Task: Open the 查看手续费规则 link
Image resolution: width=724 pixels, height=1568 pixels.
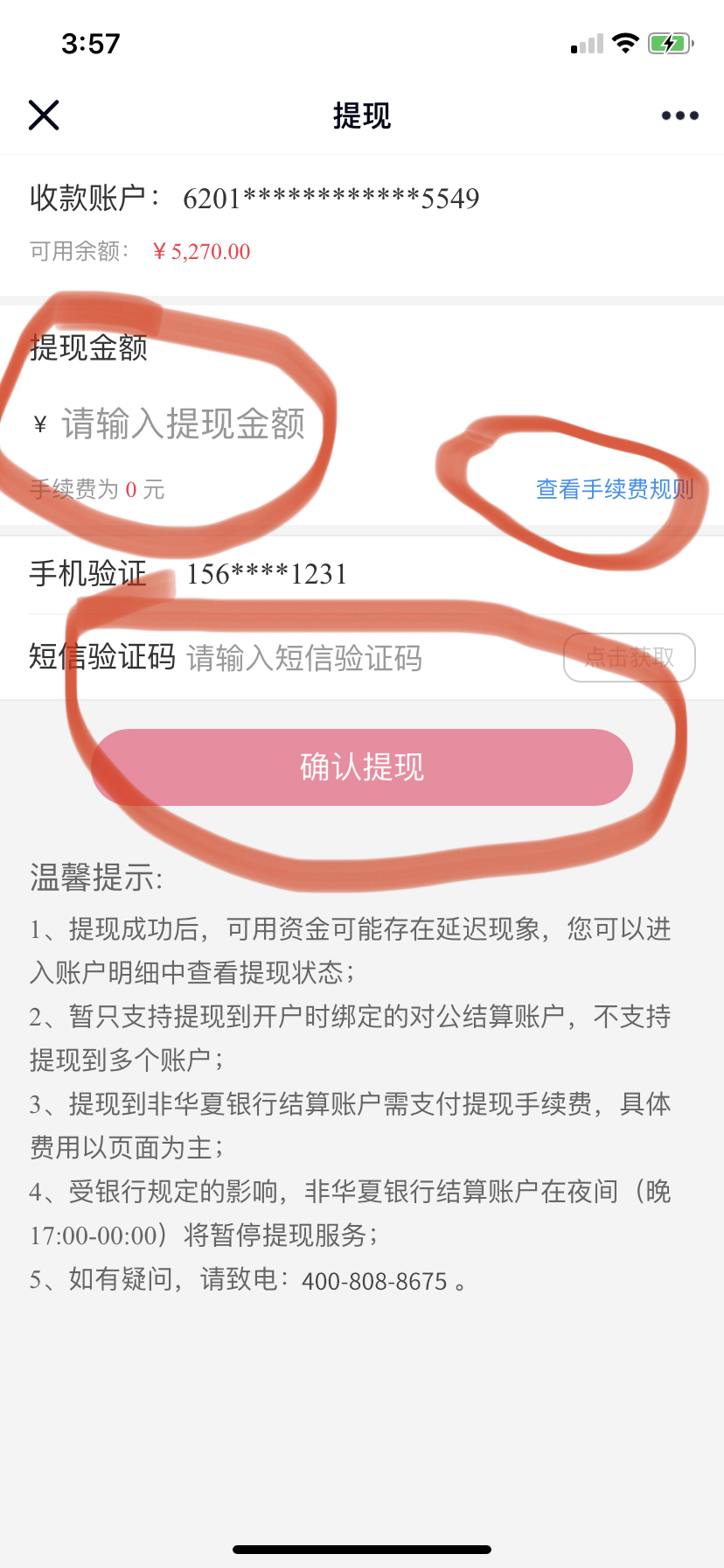Action: coord(614,489)
